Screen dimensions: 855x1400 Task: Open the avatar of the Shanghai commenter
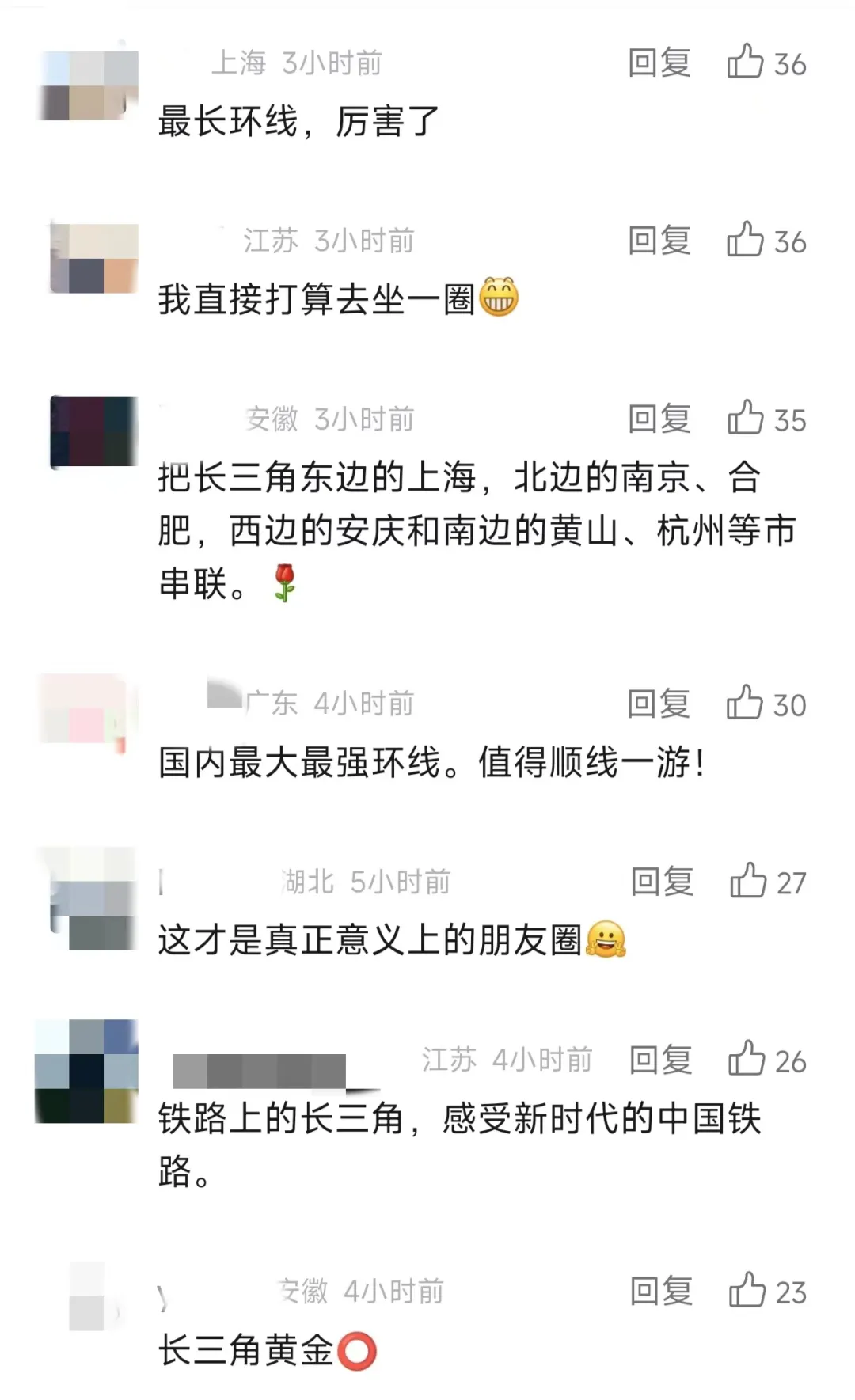89,85
